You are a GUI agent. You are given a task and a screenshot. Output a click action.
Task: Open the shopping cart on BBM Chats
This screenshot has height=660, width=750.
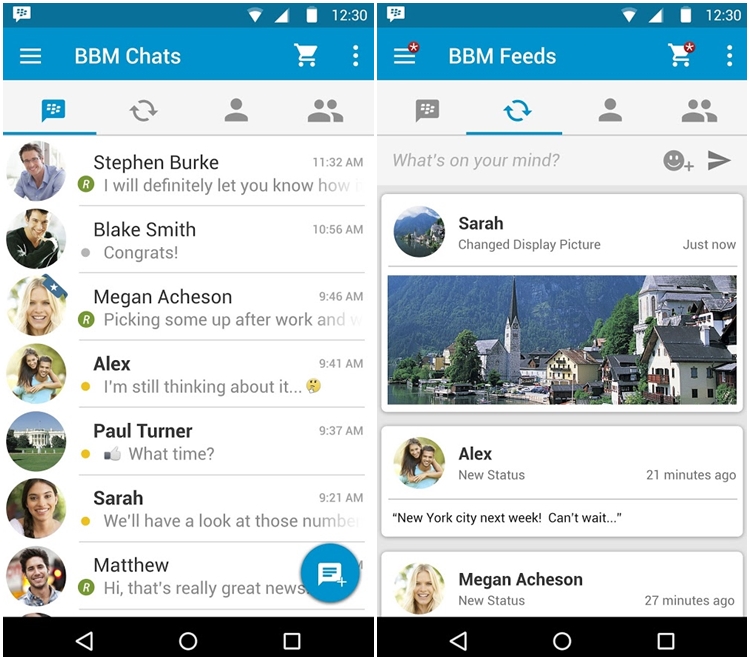(306, 55)
